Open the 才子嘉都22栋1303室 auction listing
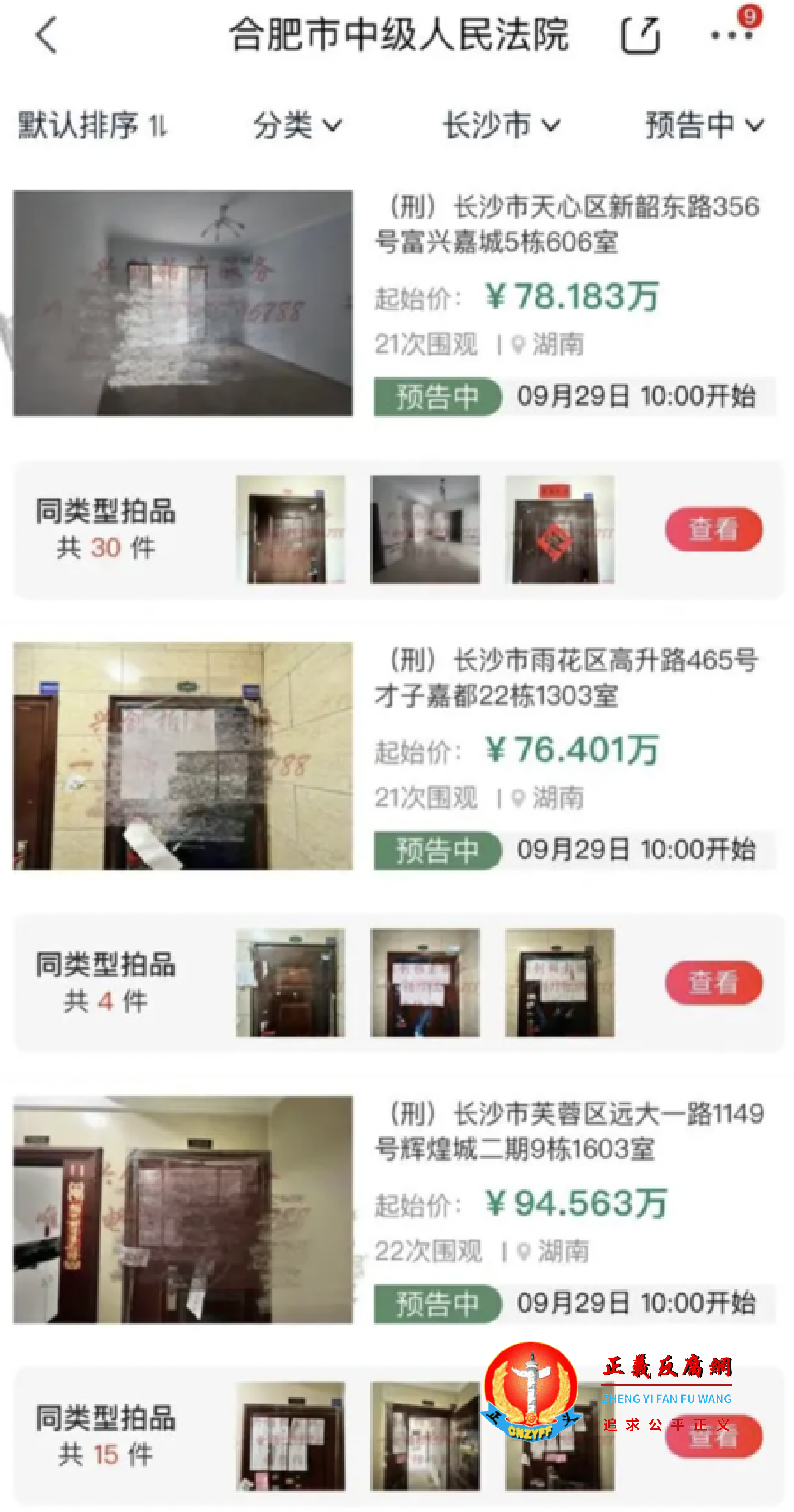Screen dimensions: 794x1512 (x=566, y=678)
